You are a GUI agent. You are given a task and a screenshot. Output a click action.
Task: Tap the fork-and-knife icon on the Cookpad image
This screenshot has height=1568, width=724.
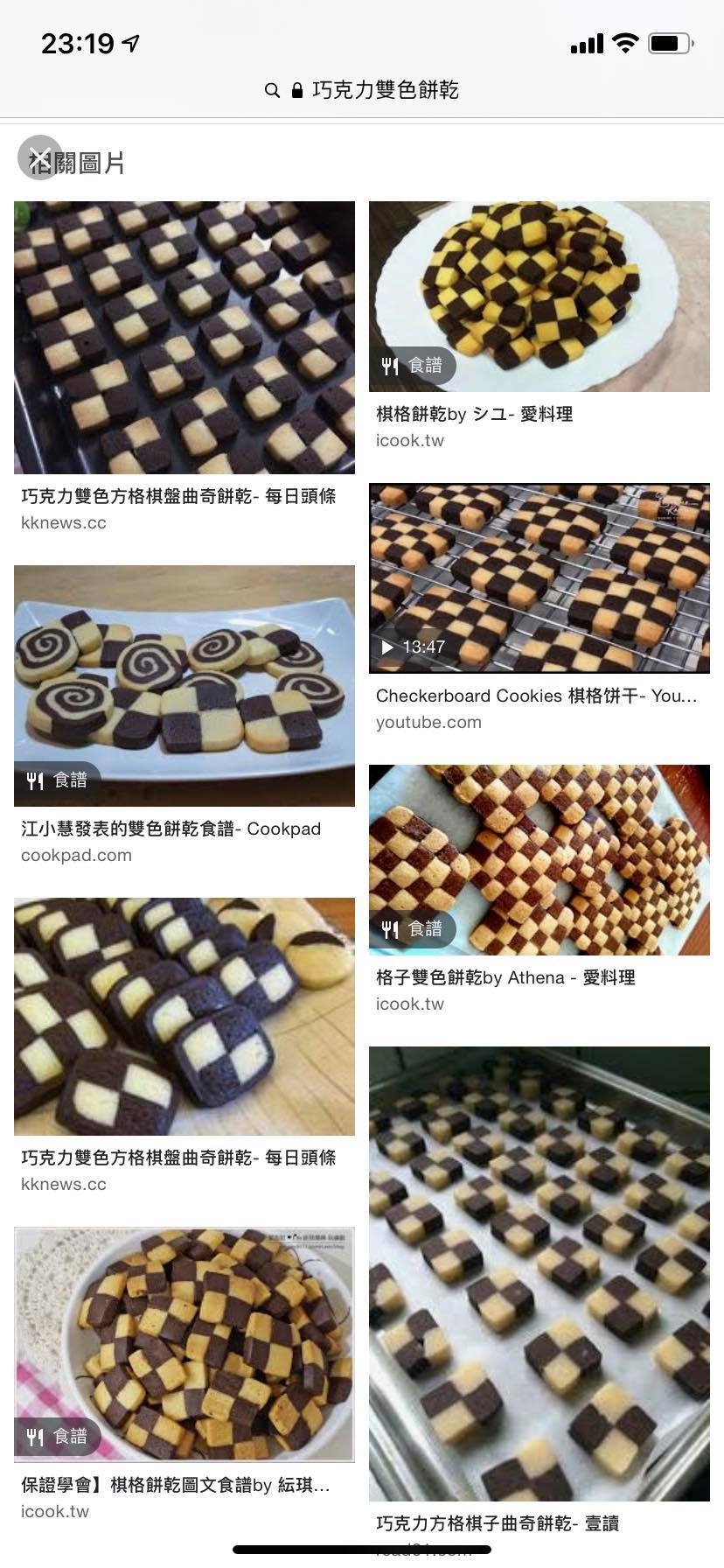coord(36,780)
